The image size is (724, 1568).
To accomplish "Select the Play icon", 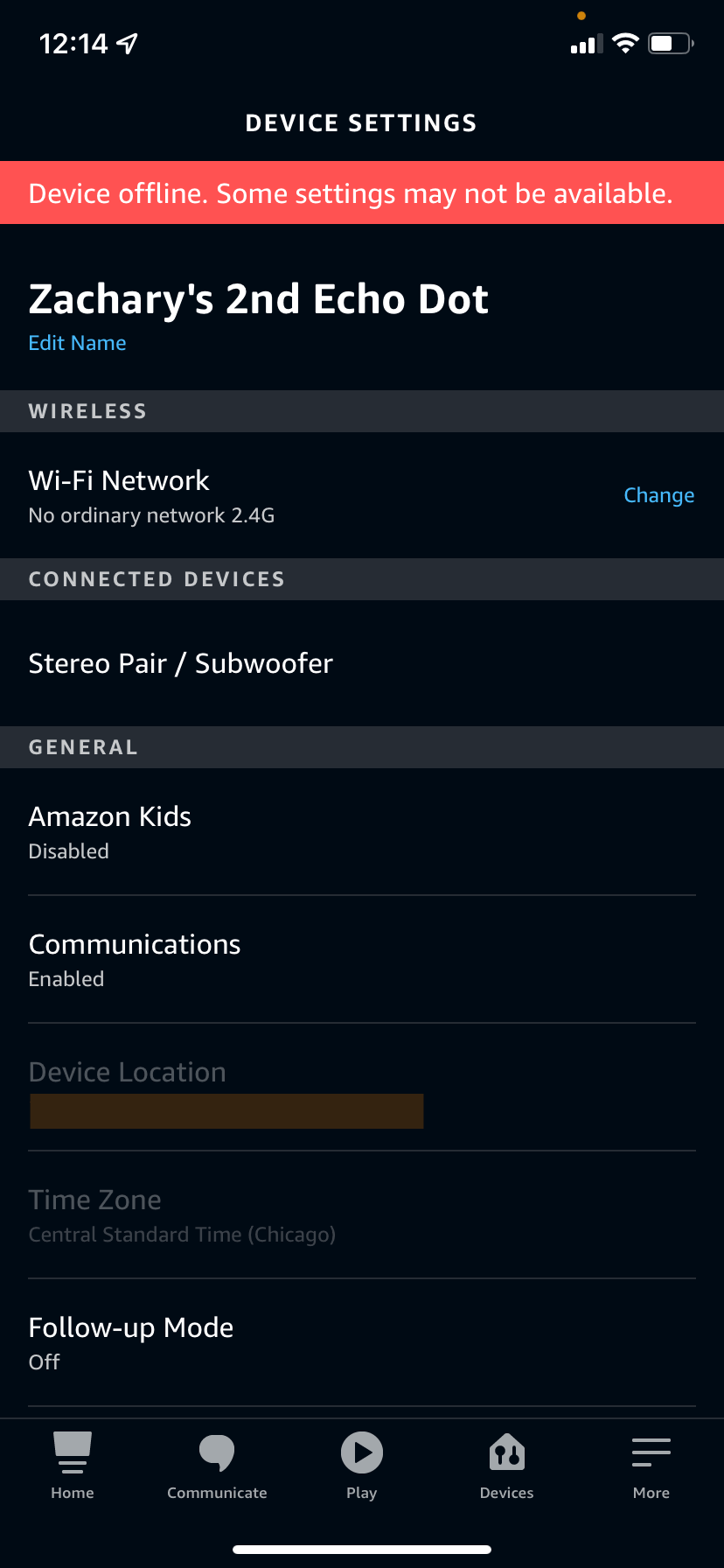I will [x=361, y=1454].
